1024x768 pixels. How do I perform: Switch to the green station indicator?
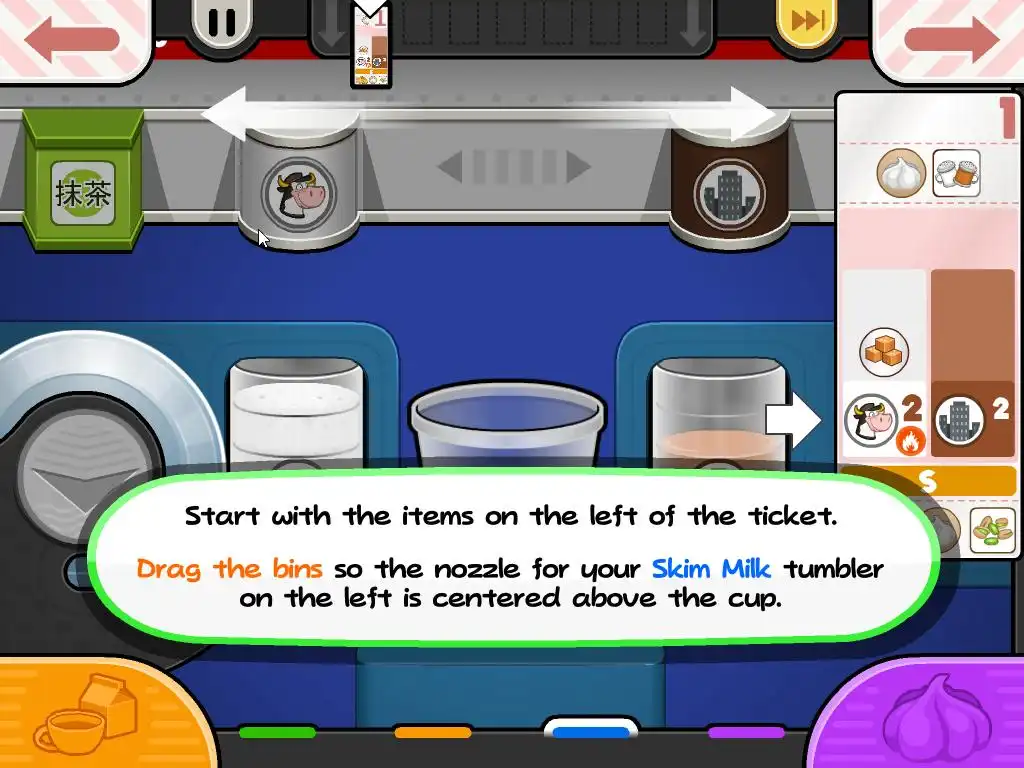pos(277,733)
